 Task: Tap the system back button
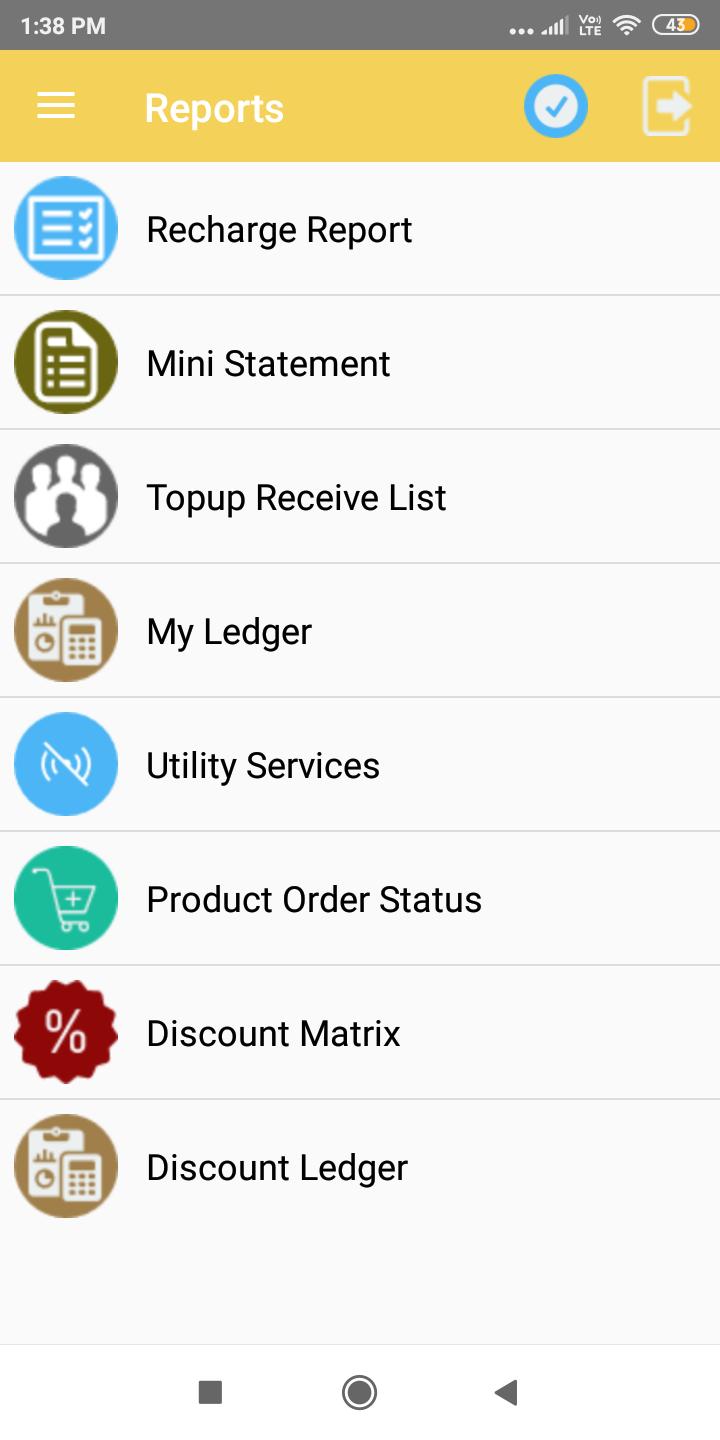(x=506, y=1392)
